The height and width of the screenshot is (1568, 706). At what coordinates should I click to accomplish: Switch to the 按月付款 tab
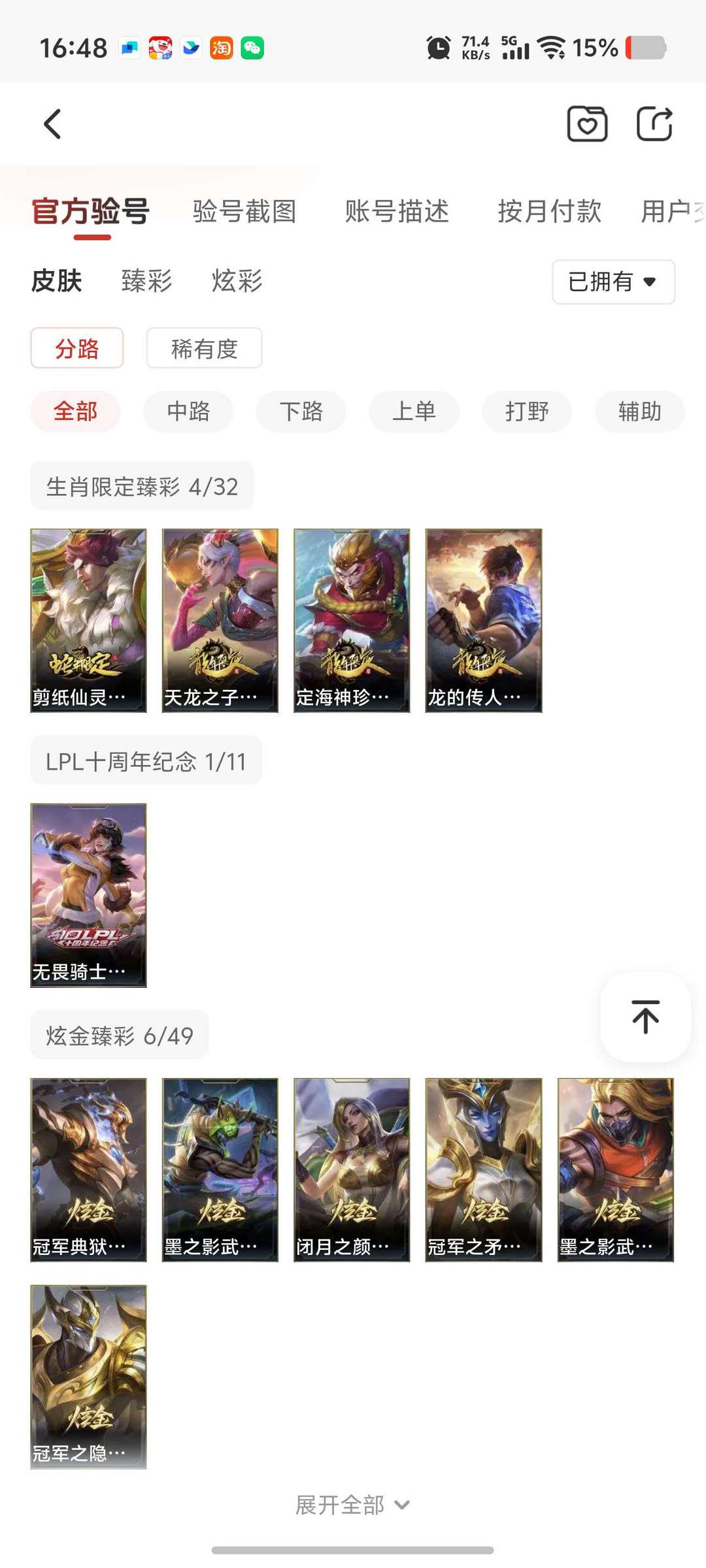tap(549, 211)
